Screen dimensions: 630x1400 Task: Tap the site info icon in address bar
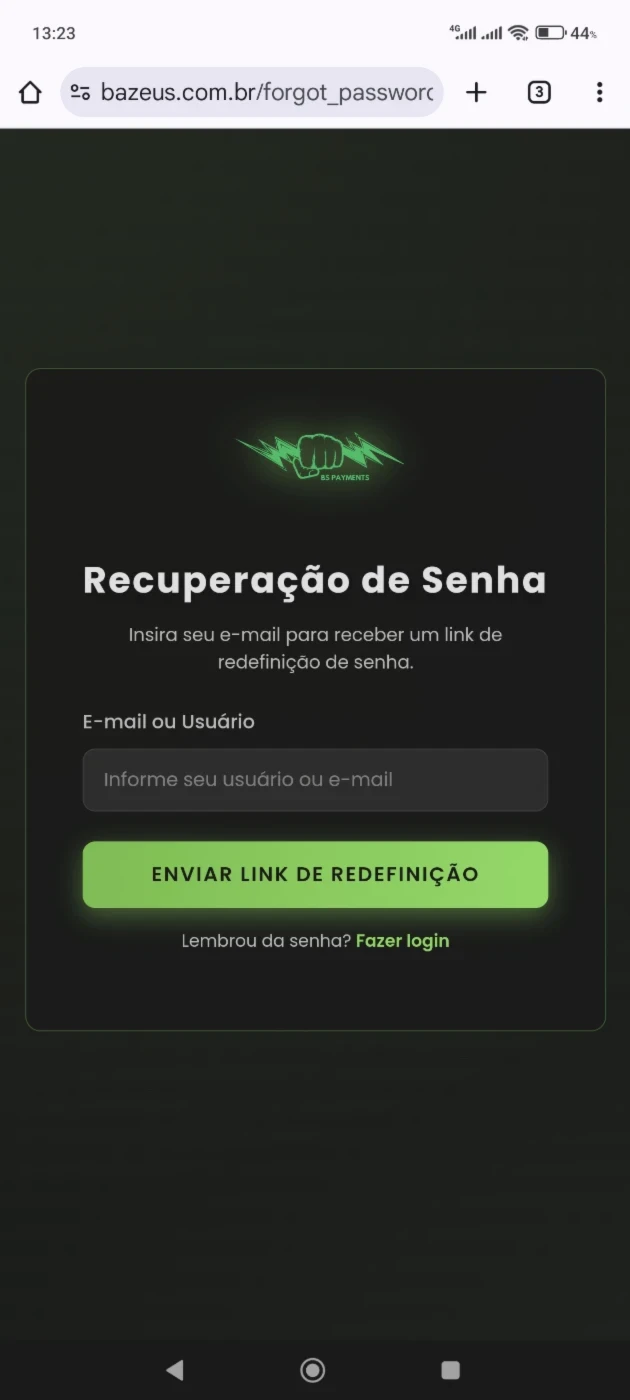[x=80, y=93]
